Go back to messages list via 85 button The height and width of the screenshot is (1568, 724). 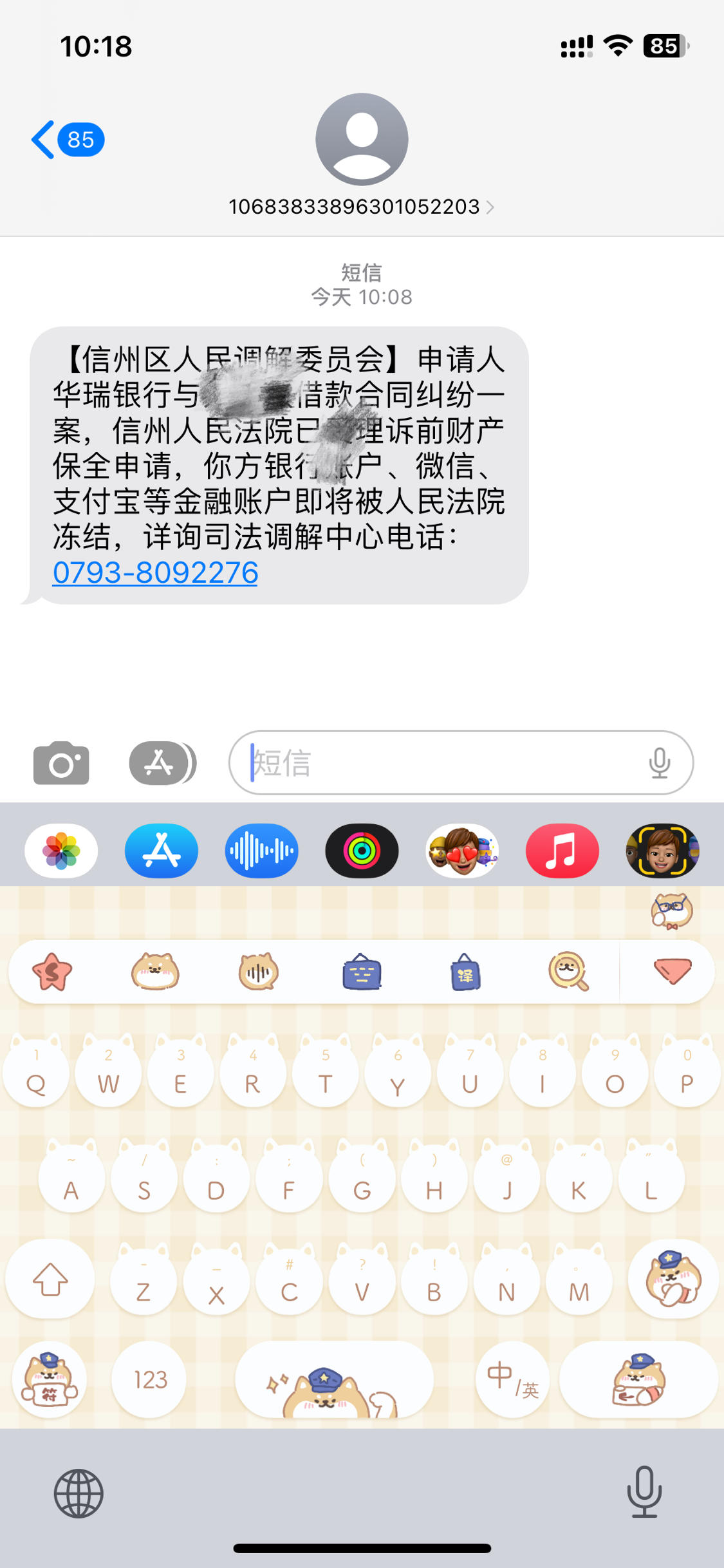click(68, 140)
